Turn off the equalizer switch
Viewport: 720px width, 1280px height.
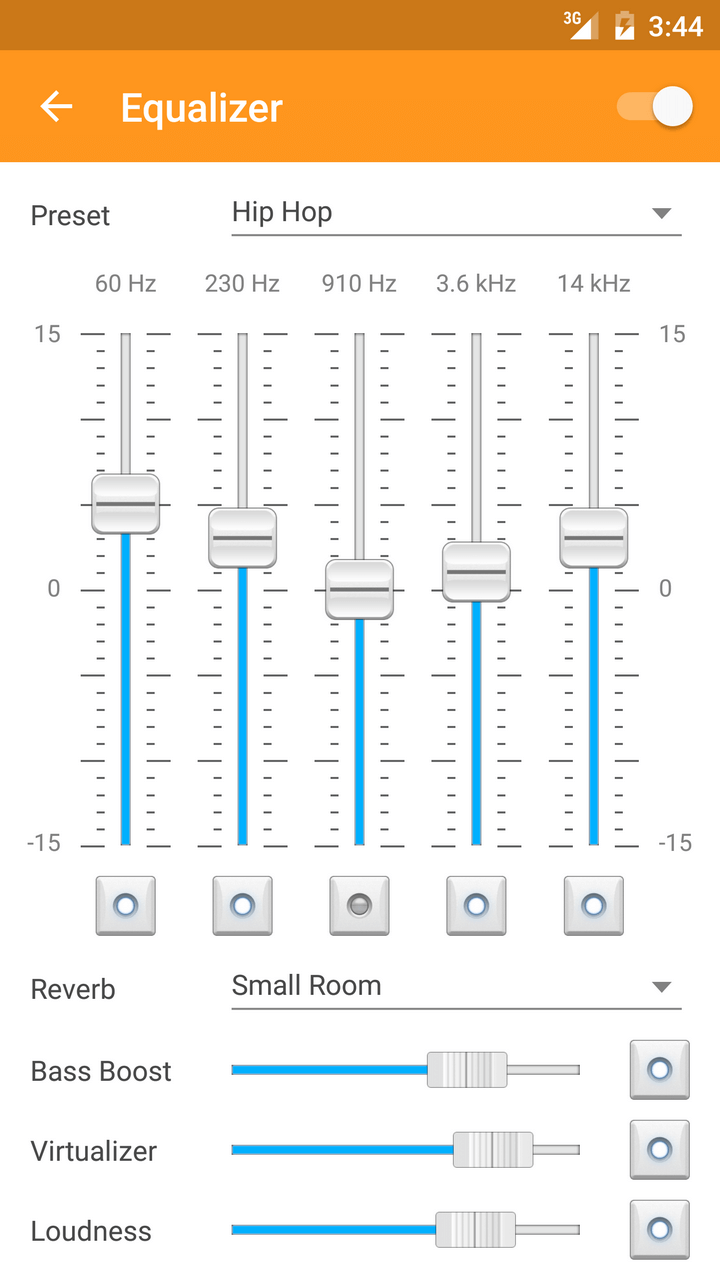tap(655, 107)
